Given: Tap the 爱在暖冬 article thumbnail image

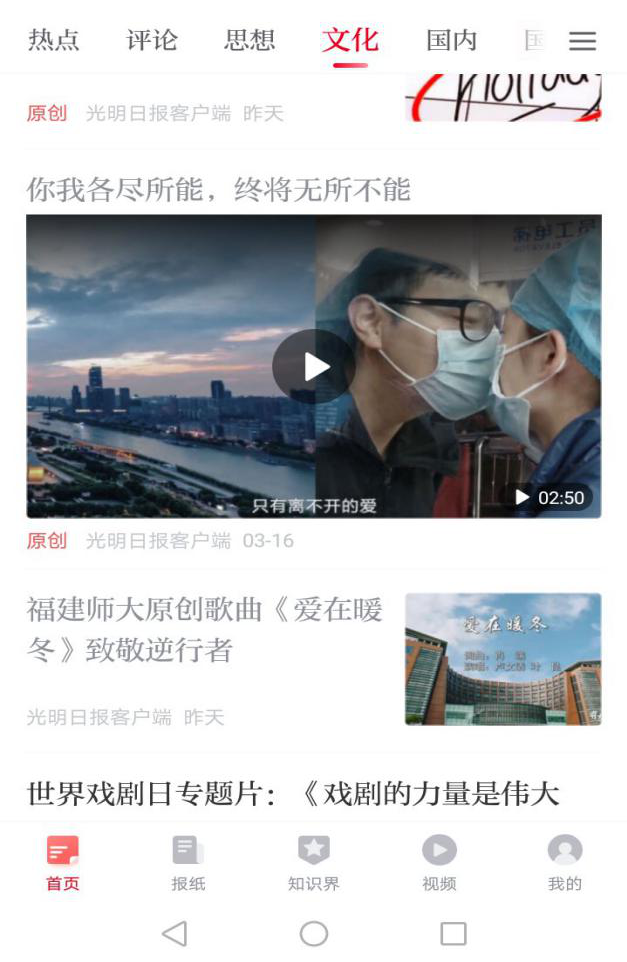Looking at the screenshot, I should pos(503,659).
